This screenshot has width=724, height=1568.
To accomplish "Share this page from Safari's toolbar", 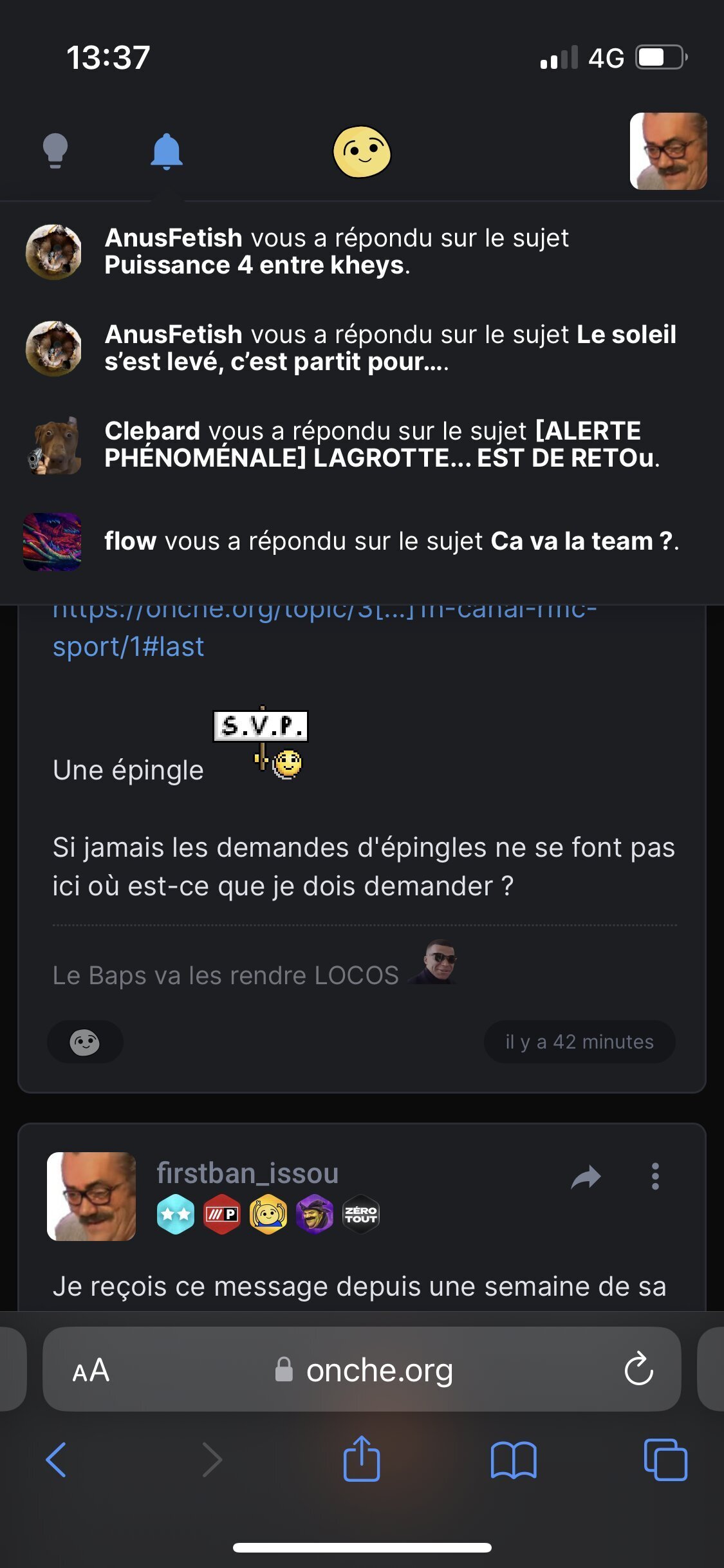I will click(362, 1459).
